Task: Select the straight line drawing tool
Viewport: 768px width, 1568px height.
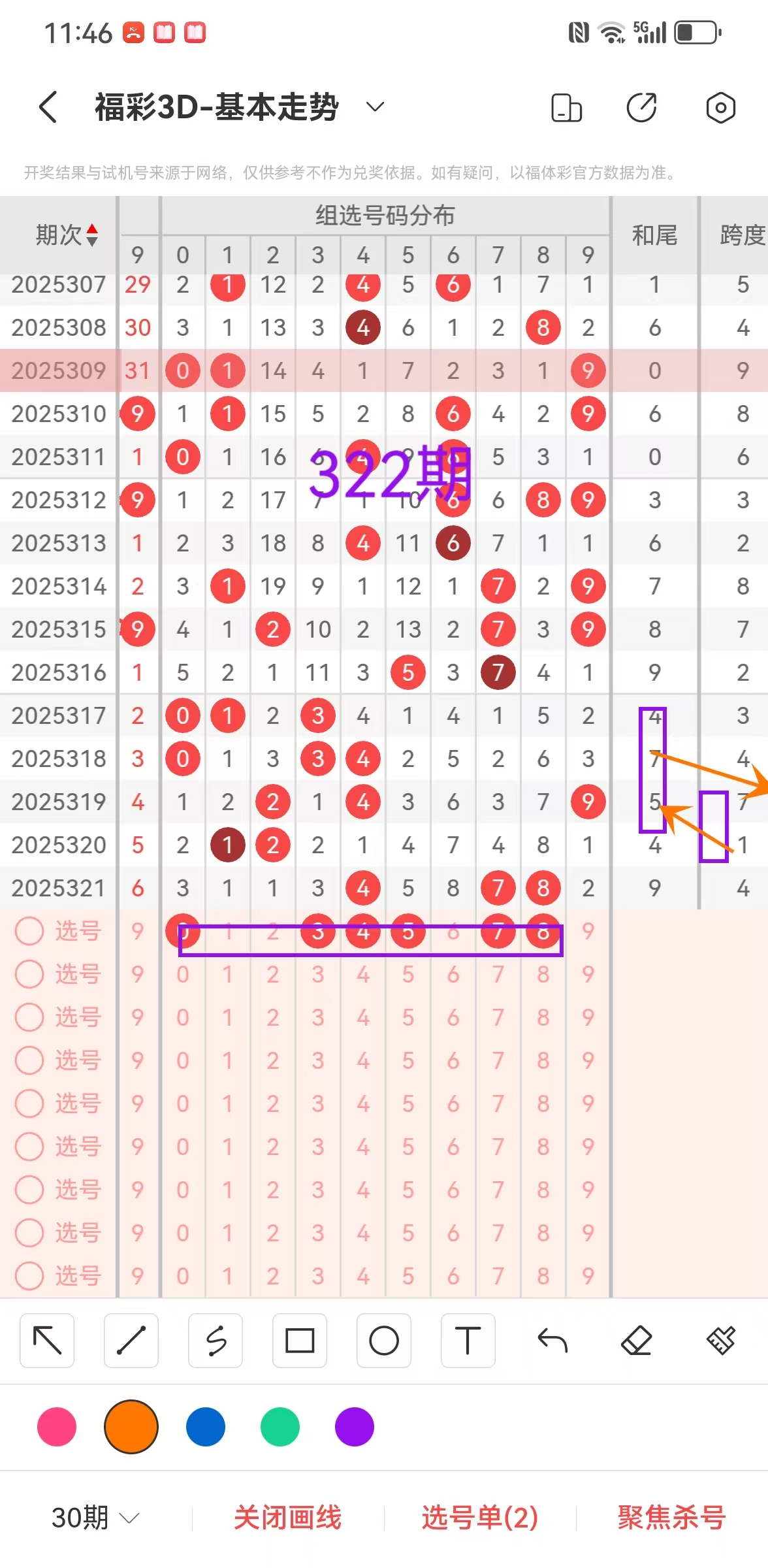Action: (x=131, y=1341)
